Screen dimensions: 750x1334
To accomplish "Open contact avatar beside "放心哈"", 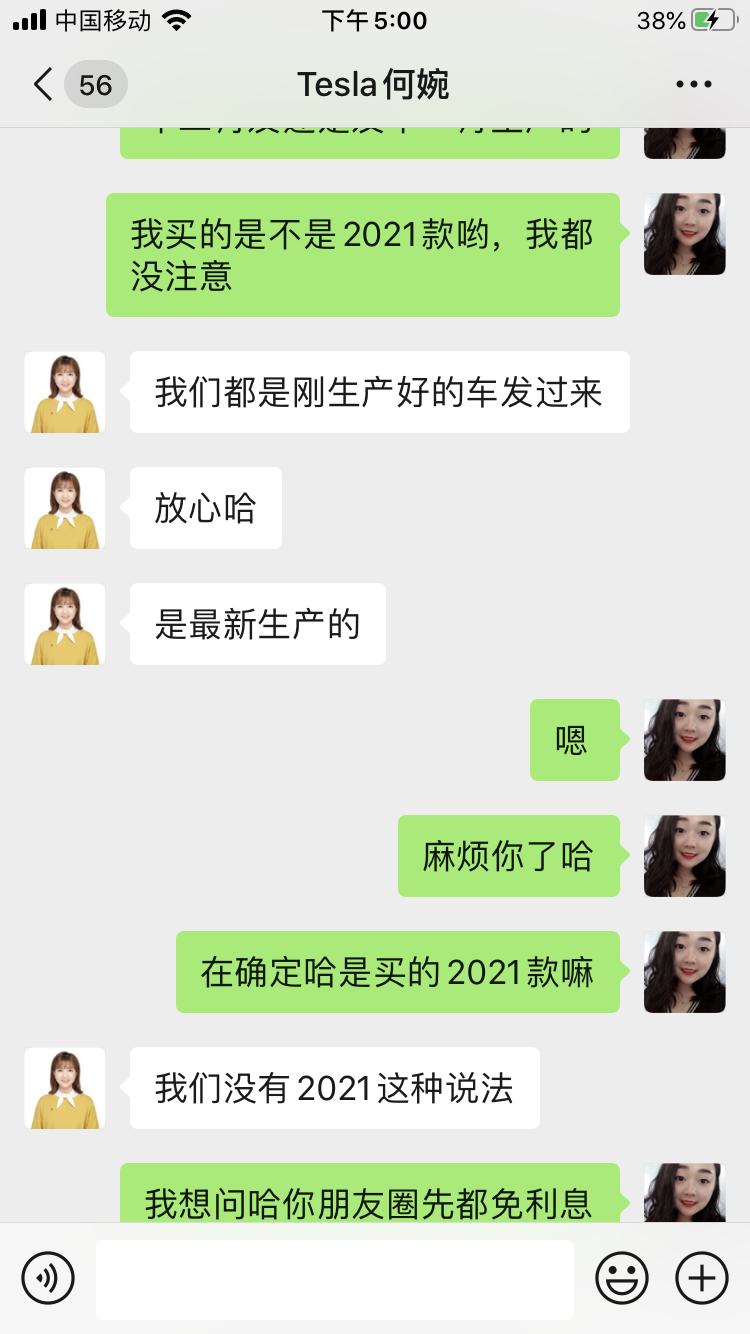I will click(65, 508).
